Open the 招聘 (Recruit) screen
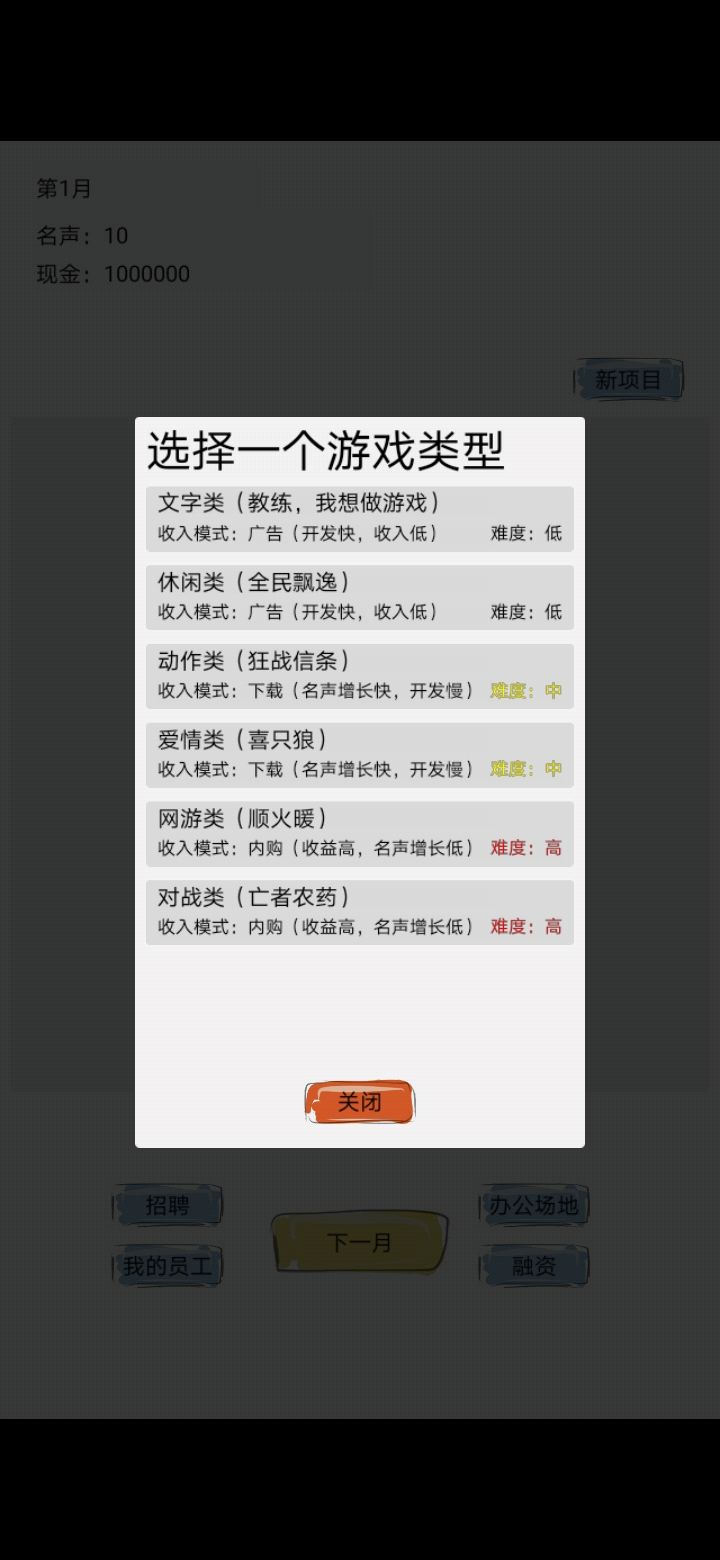The height and width of the screenshot is (1560, 720). click(169, 1205)
